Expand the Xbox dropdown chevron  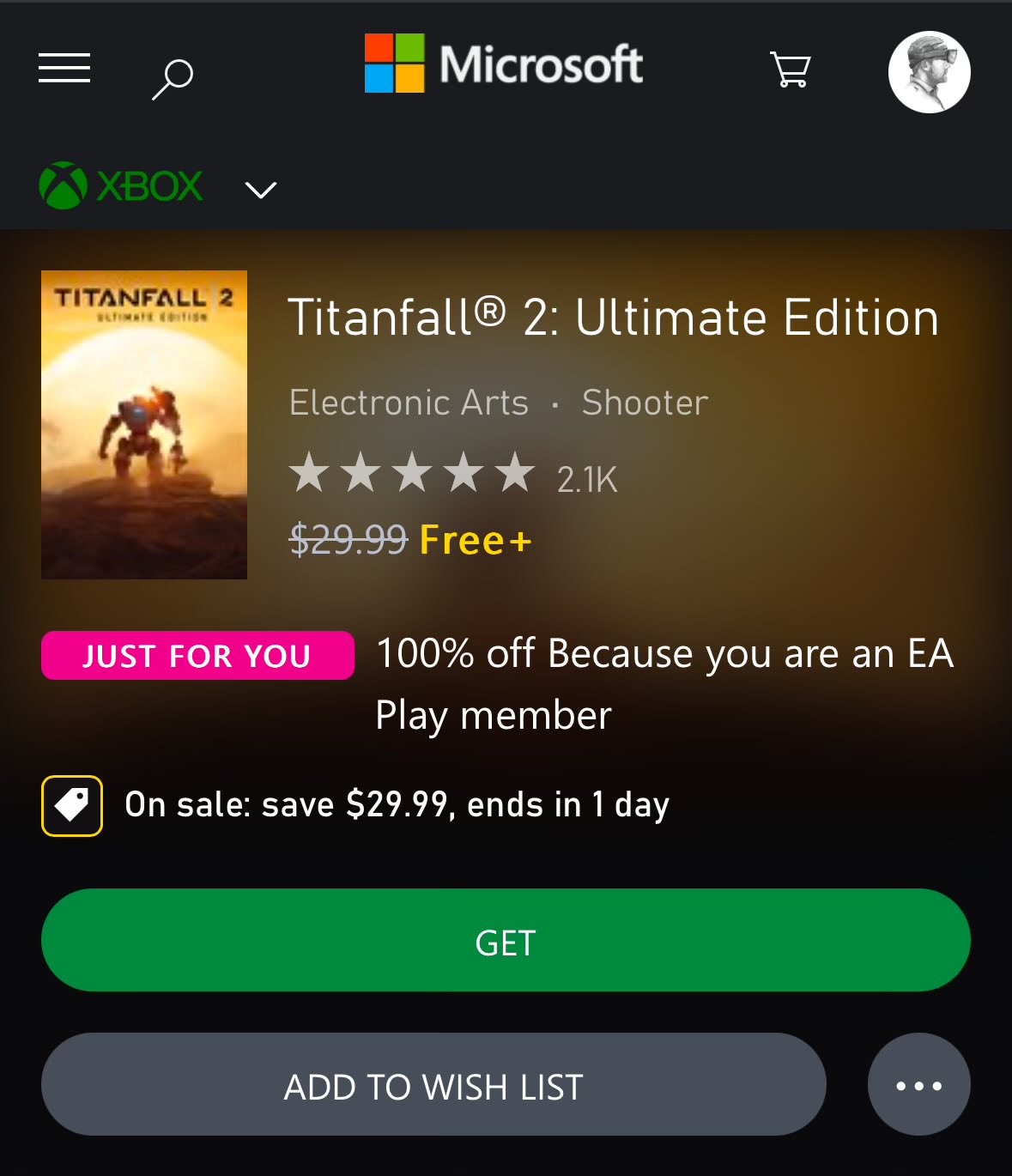tap(260, 189)
